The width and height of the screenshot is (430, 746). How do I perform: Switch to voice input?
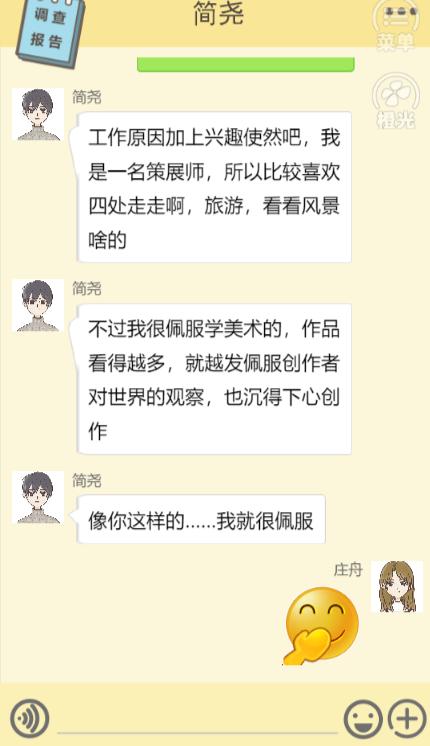click(29, 717)
